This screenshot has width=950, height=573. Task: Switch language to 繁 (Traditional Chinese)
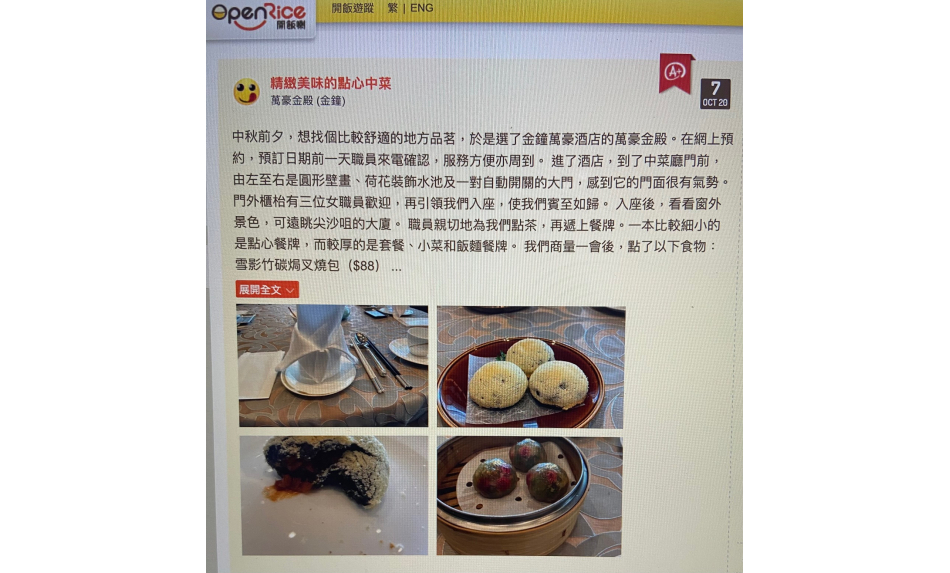coord(392,8)
